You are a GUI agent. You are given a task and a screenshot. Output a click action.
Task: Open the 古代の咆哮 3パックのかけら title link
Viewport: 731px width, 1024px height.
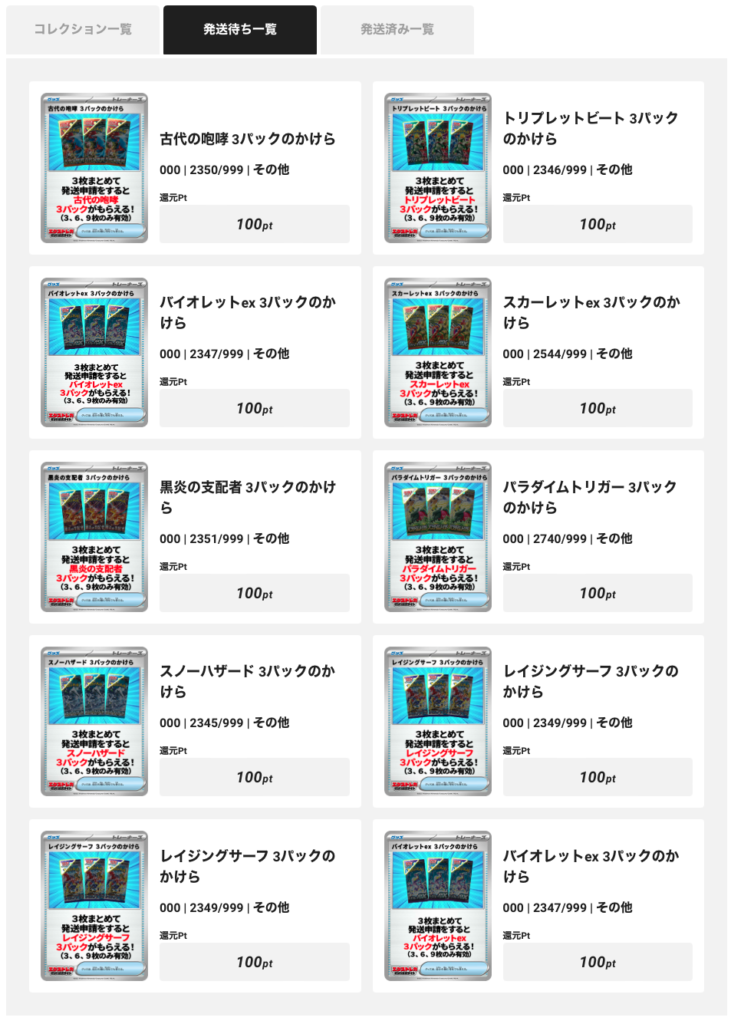coord(254,140)
